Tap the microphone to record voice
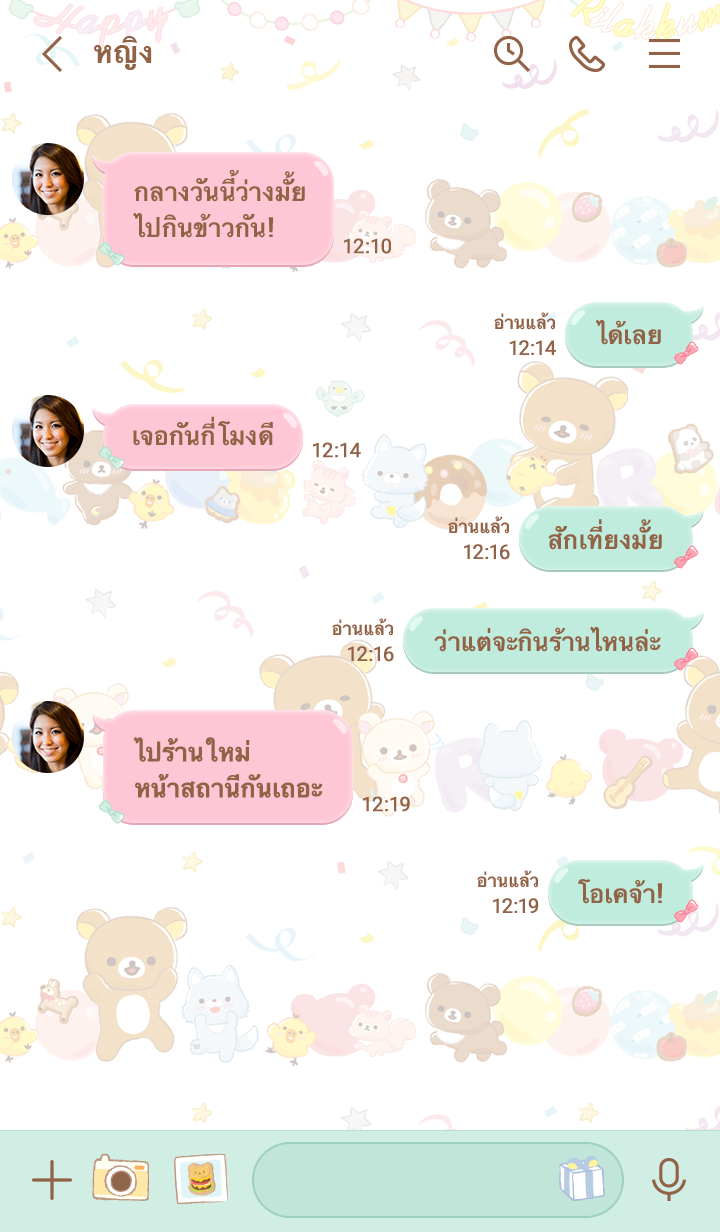This screenshot has height=1232, width=720. pos(668,1180)
